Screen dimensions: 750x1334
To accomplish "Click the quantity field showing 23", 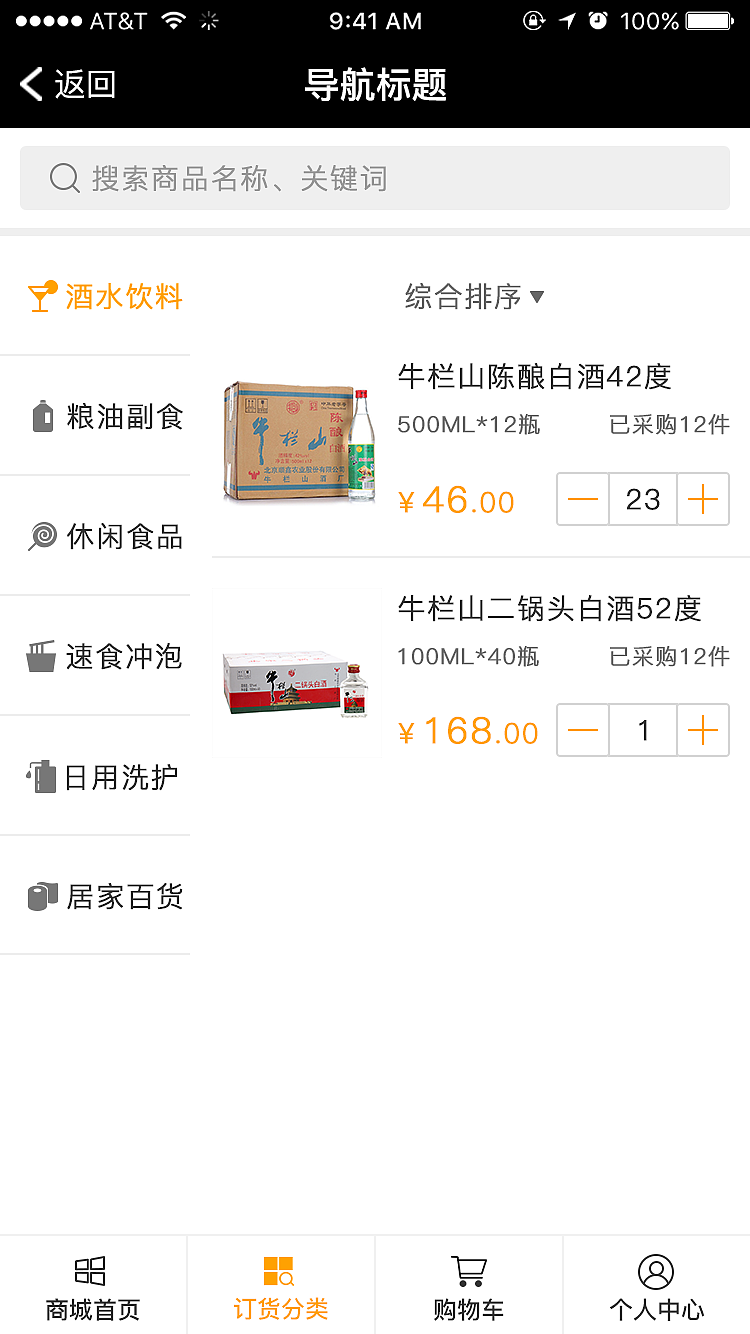I will (643, 499).
